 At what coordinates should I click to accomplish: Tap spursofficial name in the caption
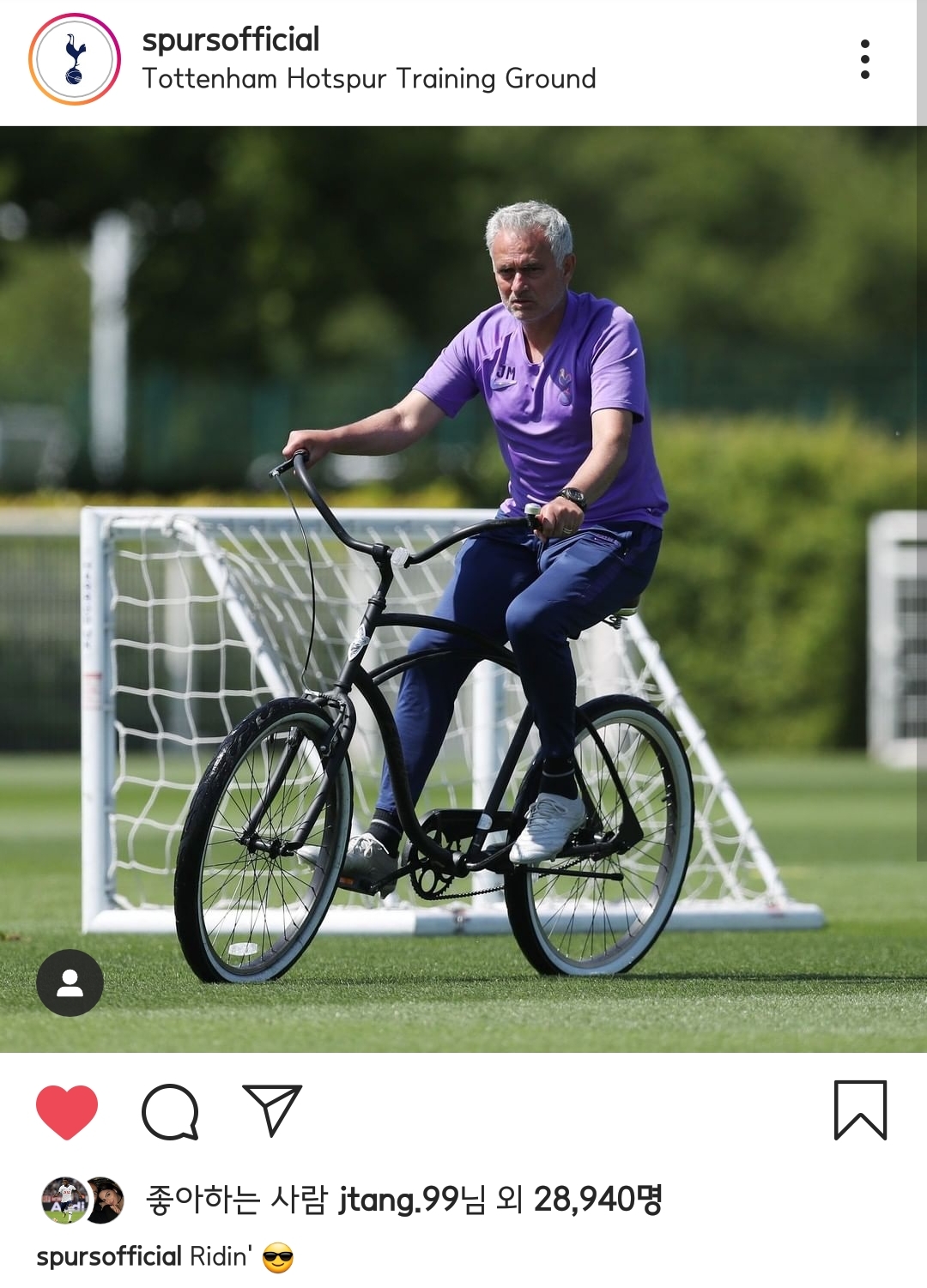pyautogui.click(x=109, y=1256)
